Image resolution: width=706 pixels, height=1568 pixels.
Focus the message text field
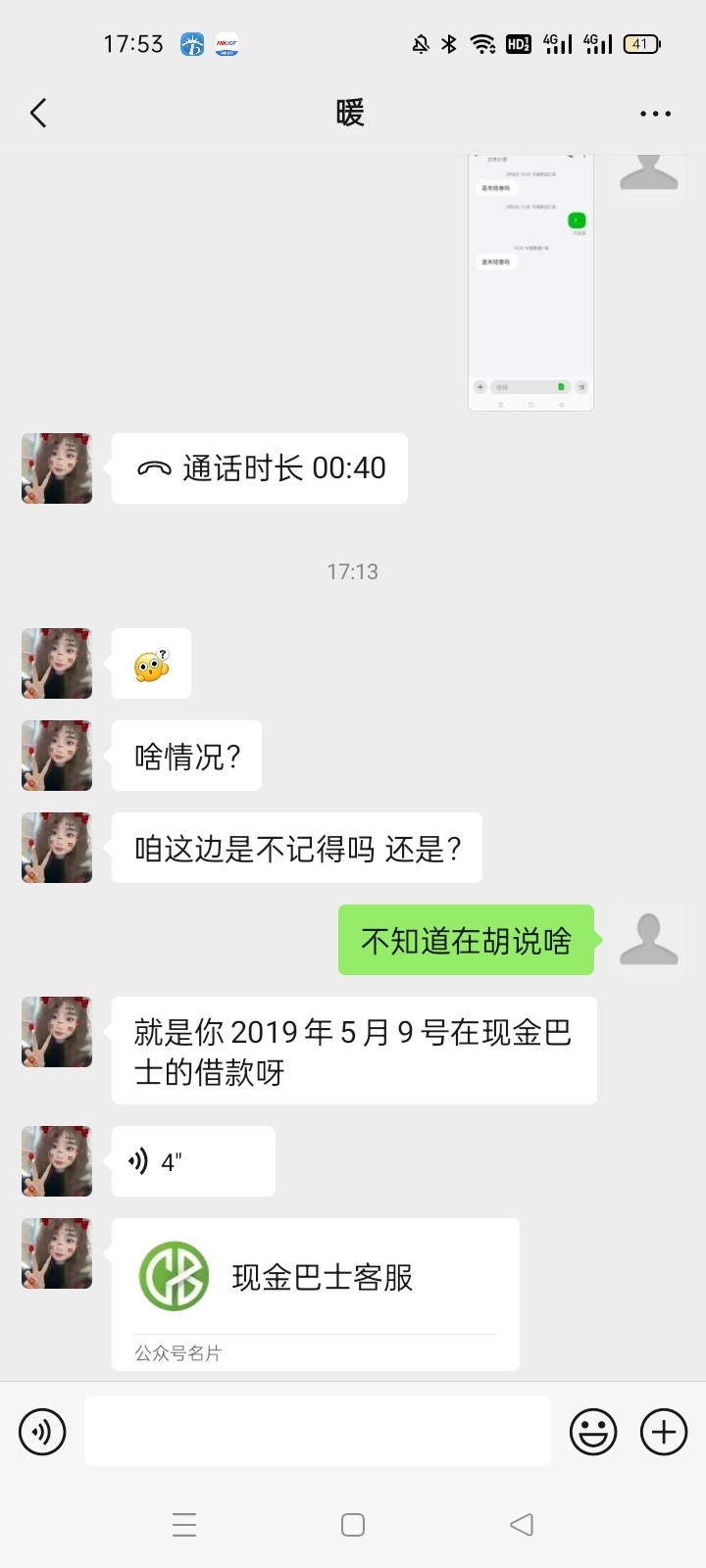tap(317, 1431)
